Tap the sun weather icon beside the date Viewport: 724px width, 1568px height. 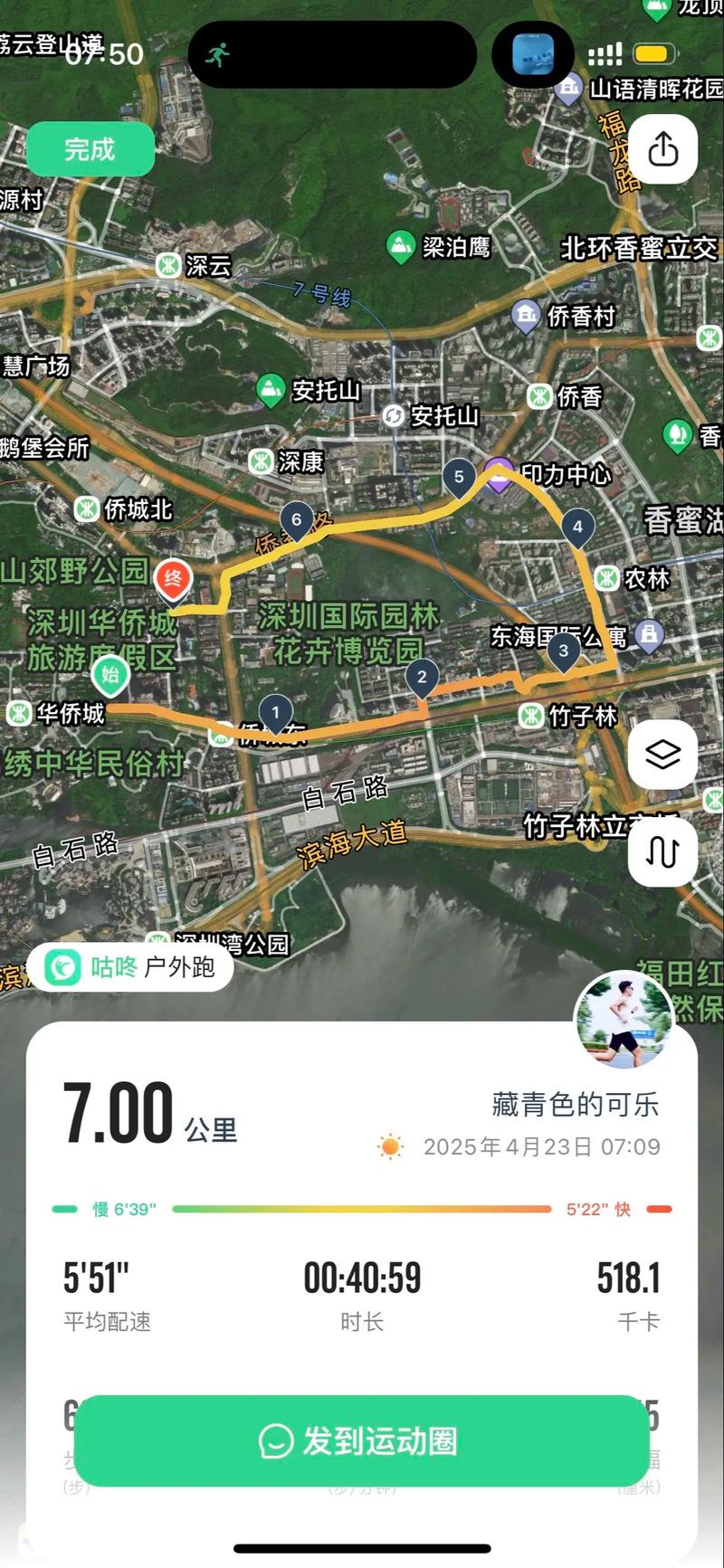388,1145
